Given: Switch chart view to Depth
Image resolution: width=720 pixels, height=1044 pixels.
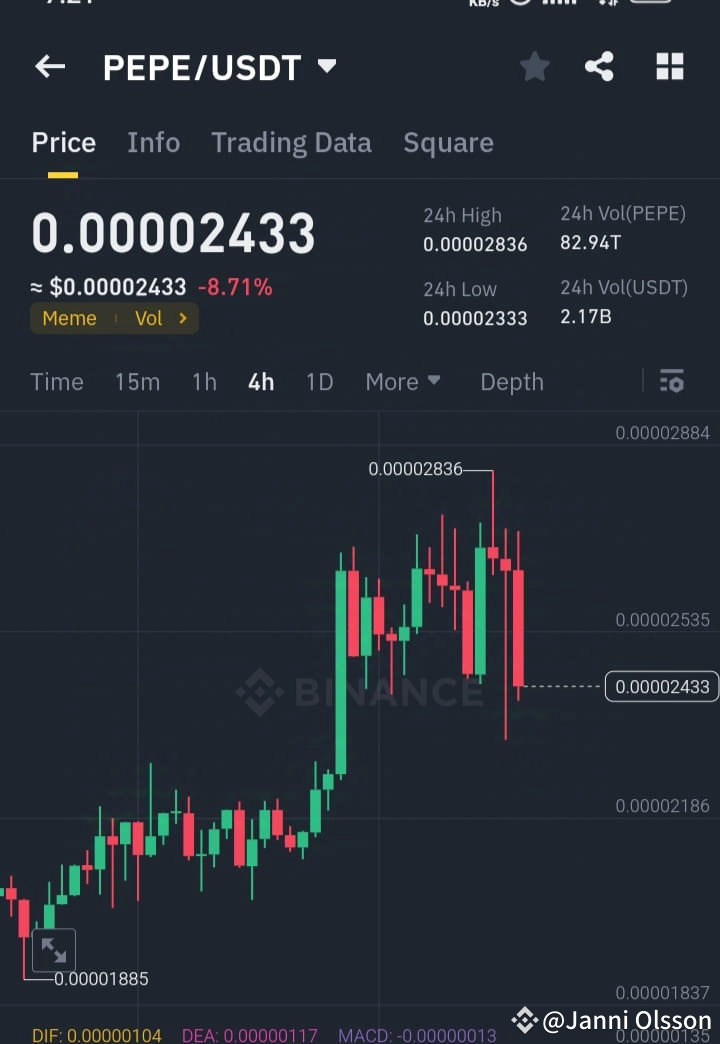Looking at the screenshot, I should coord(511,381).
